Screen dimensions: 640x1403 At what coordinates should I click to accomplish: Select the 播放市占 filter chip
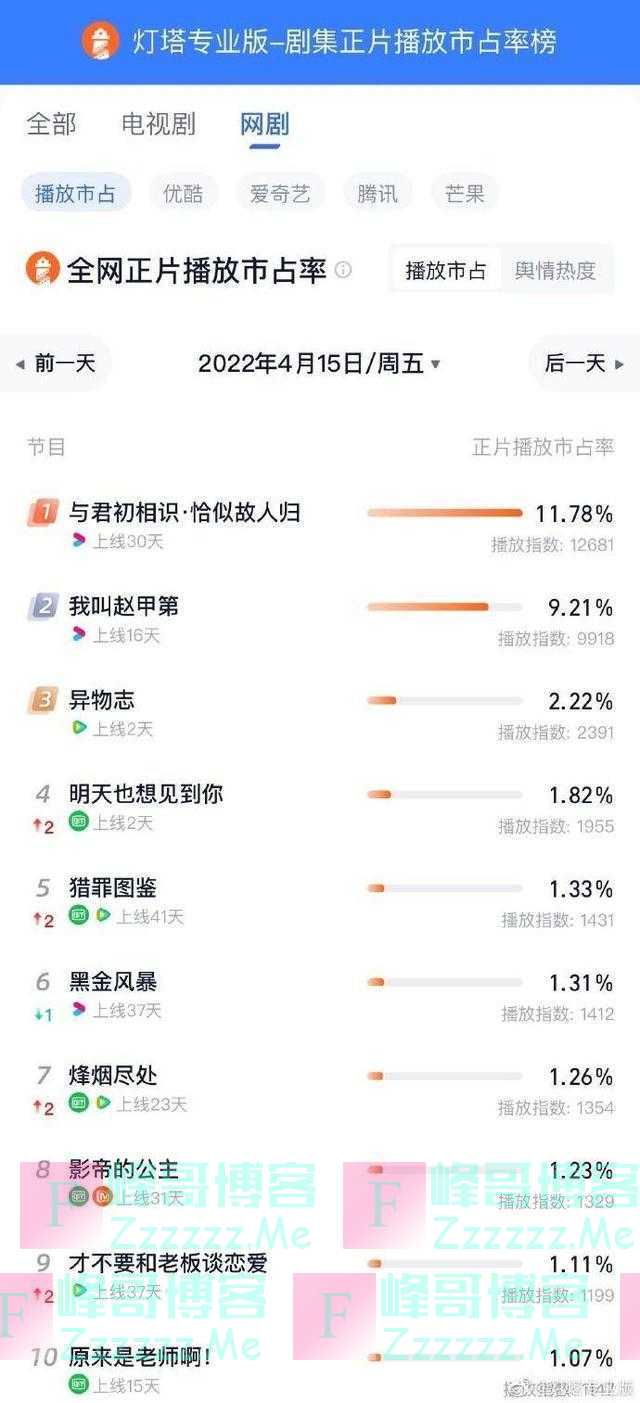point(76,193)
